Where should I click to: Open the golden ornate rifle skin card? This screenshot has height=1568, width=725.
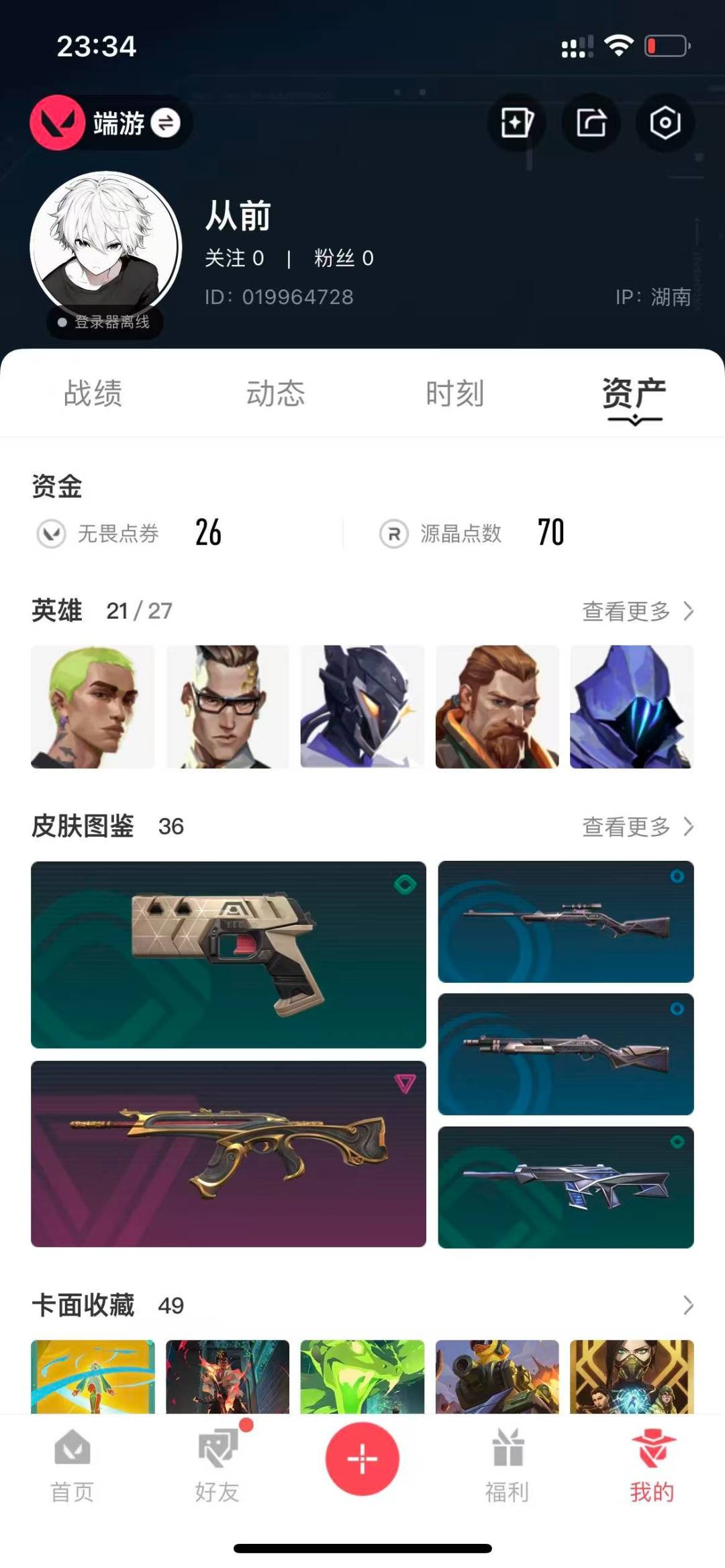tap(228, 1153)
